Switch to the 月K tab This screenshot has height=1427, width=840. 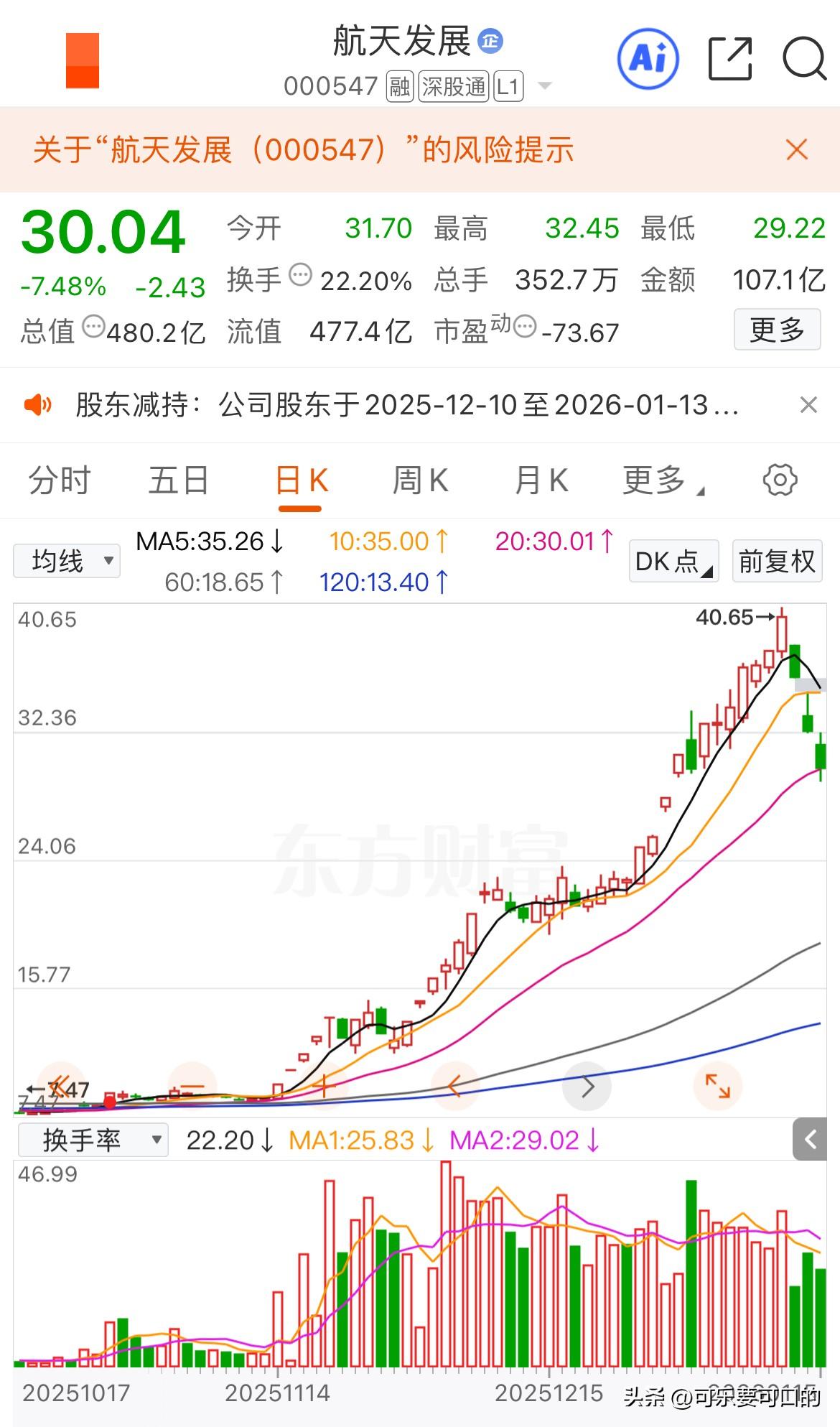pos(541,480)
